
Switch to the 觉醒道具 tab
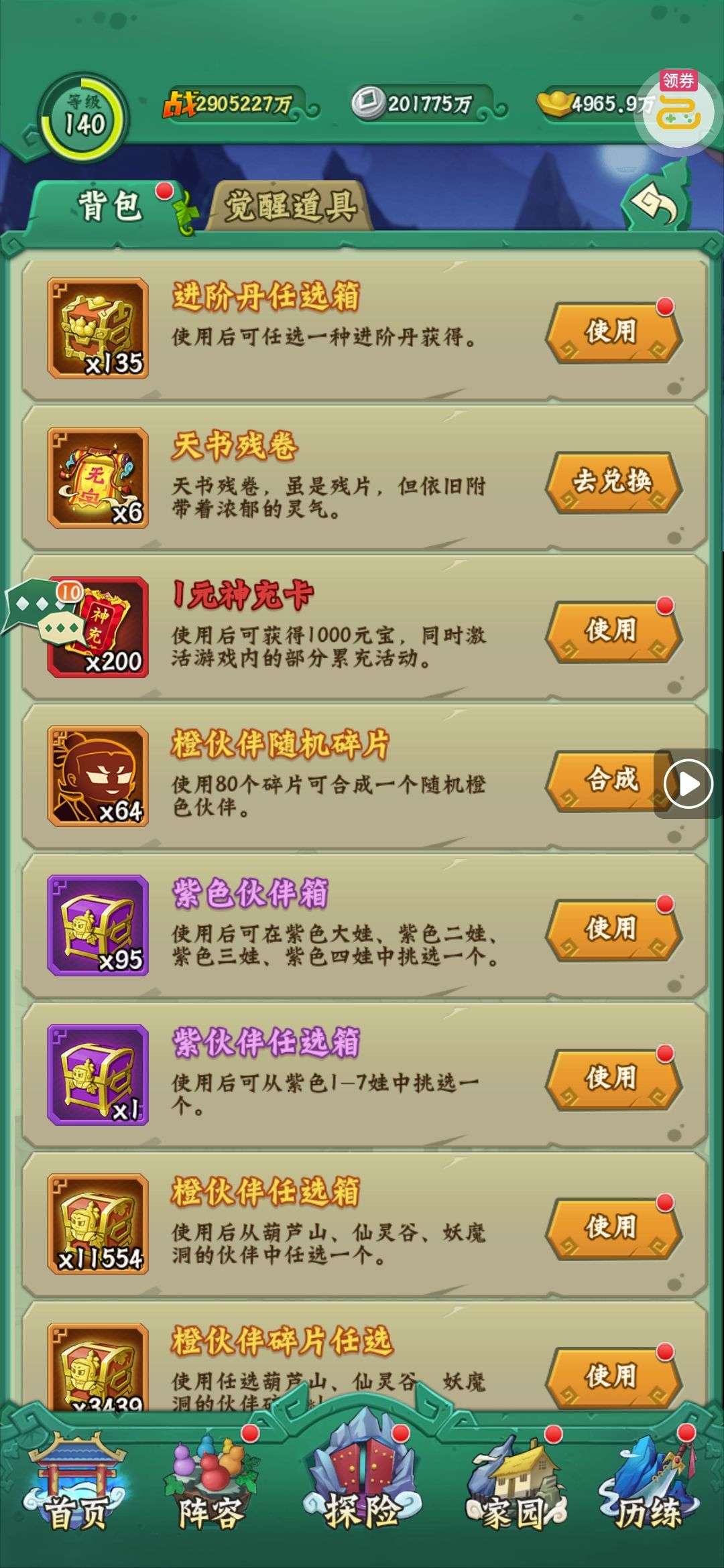[x=290, y=206]
